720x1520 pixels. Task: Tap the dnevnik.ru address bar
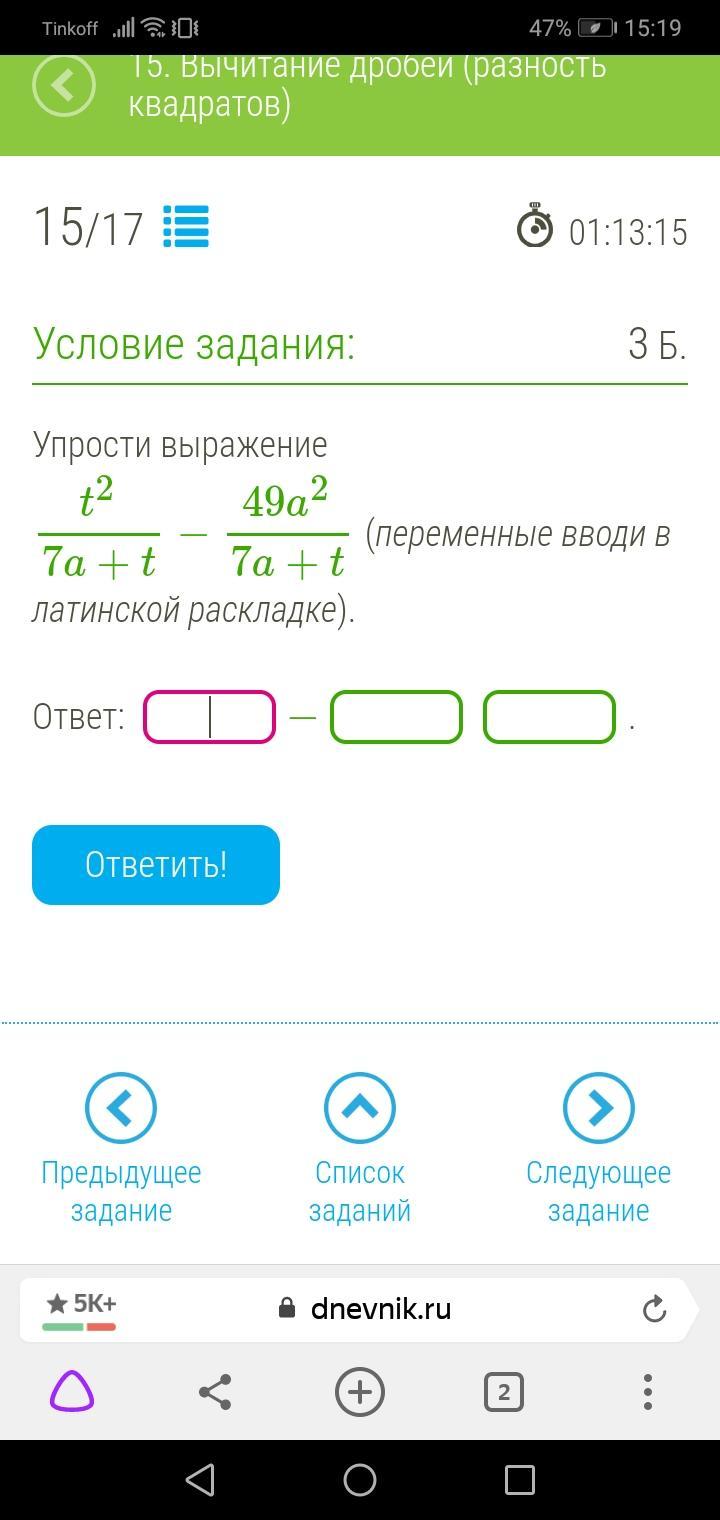(380, 1308)
